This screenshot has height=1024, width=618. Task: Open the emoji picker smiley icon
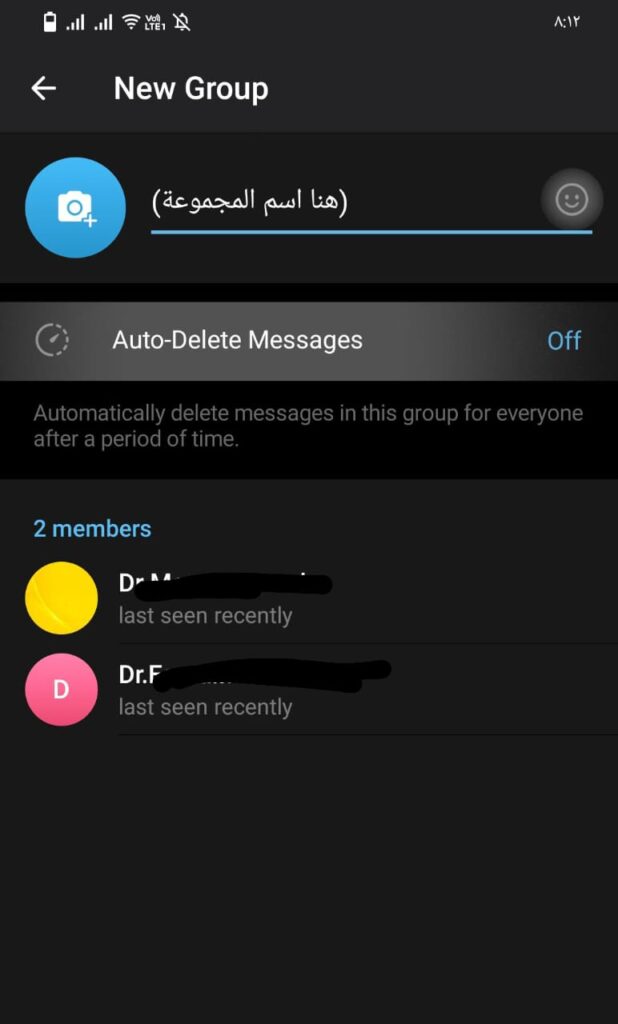click(571, 200)
